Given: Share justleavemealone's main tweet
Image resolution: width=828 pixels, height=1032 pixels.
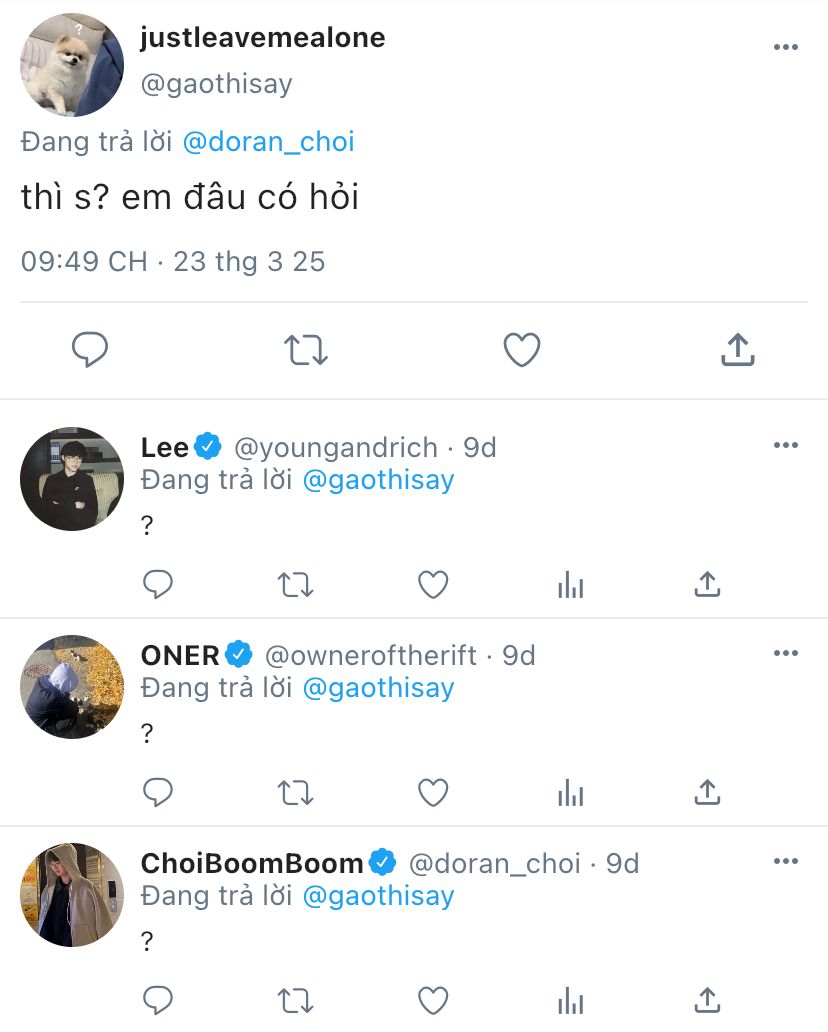Looking at the screenshot, I should pos(738,349).
